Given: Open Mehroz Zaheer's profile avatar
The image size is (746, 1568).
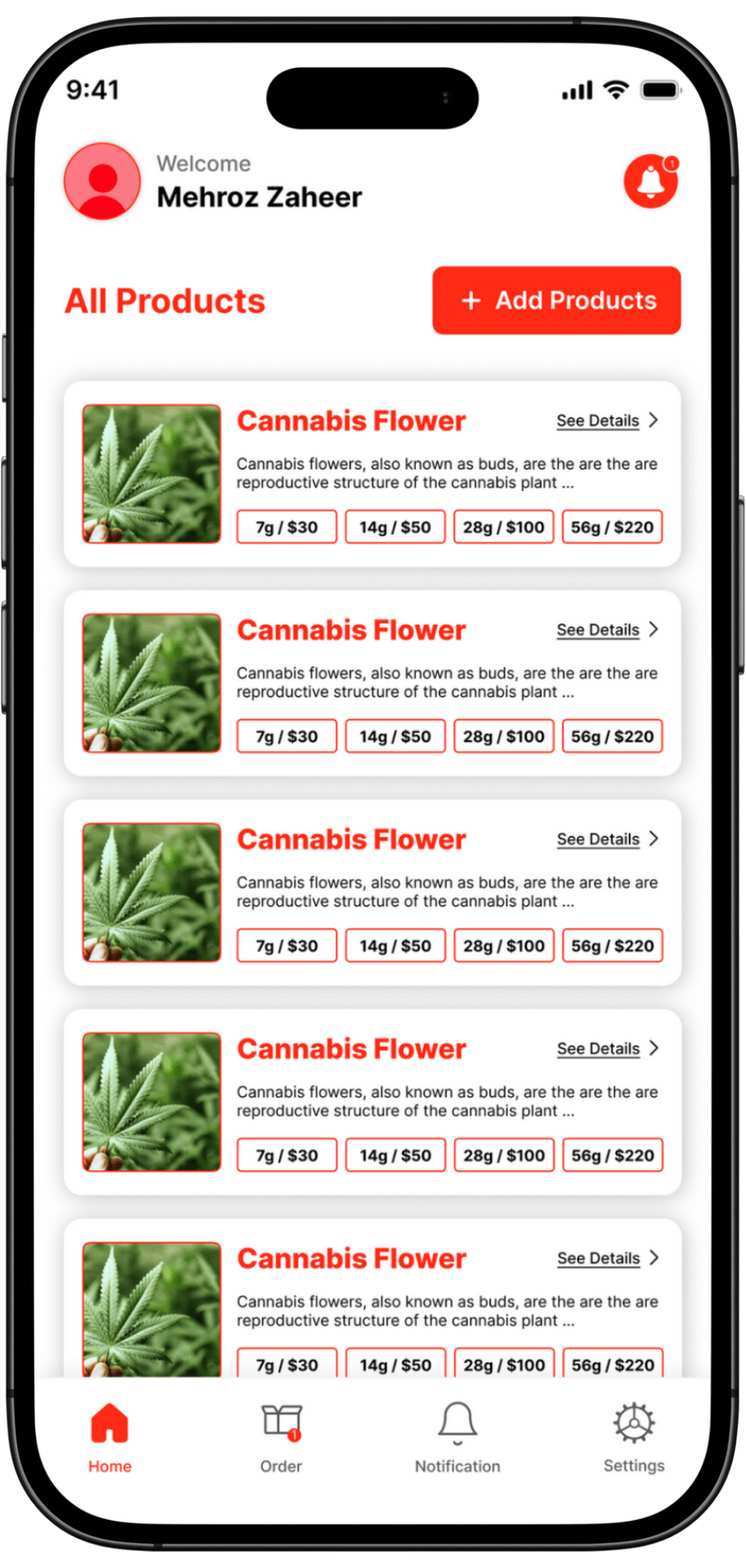Looking at the screenshot, I should coord(103,182).
